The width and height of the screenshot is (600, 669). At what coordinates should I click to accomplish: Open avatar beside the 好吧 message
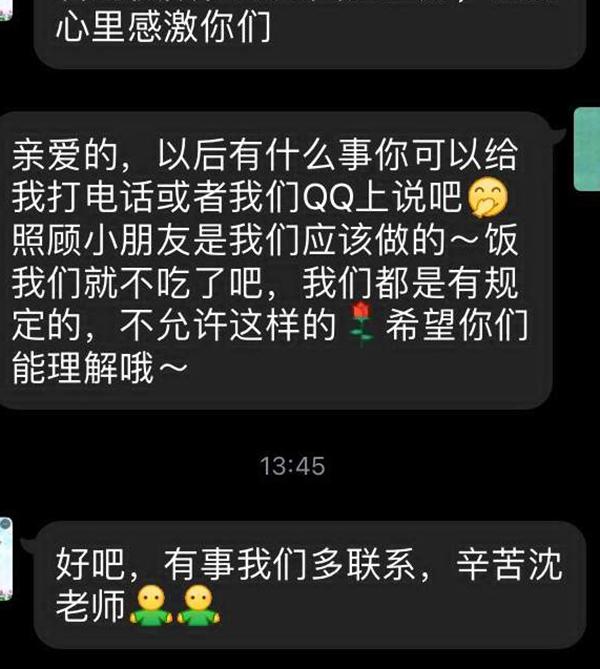tap(5, 561)
